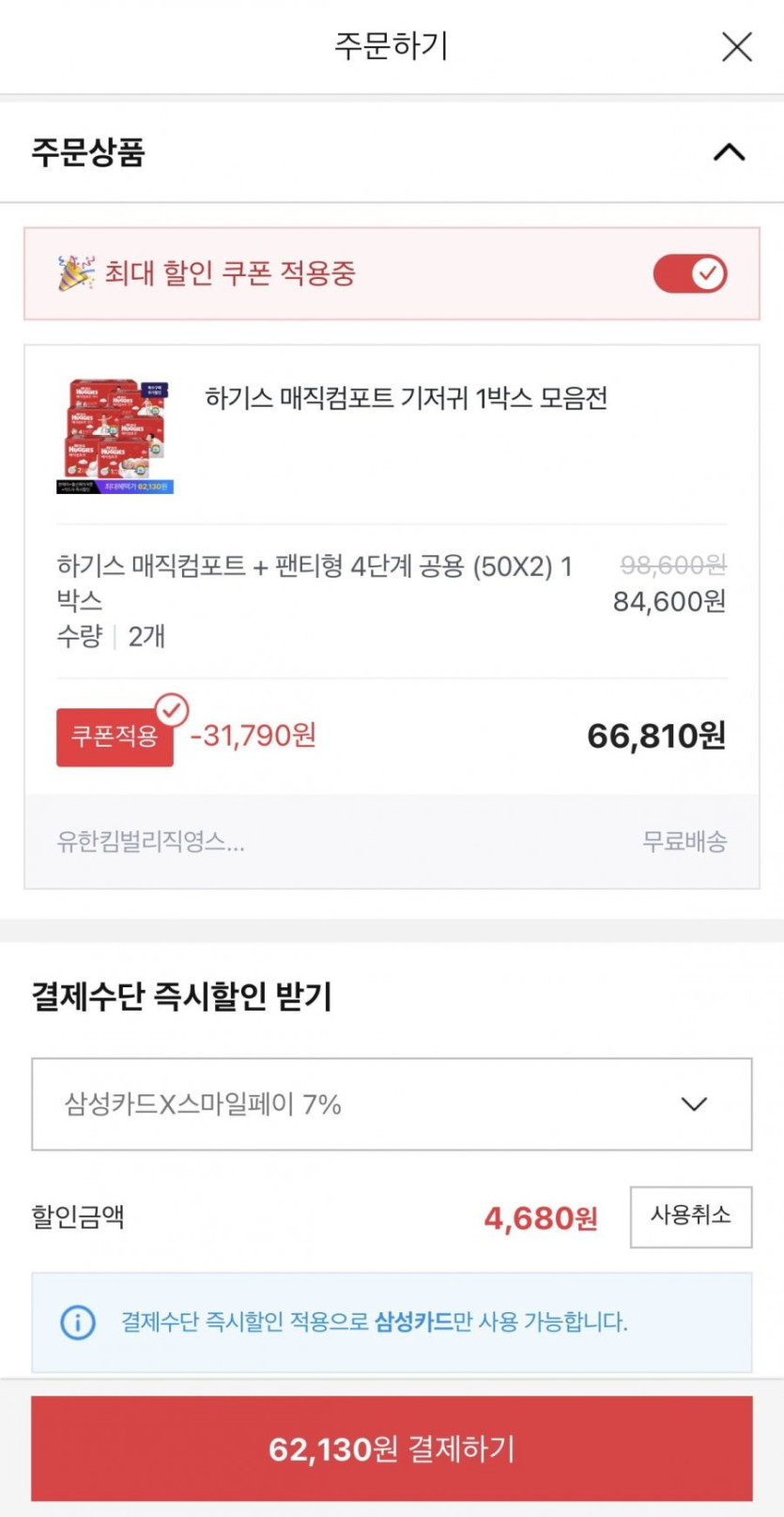Open the 하기스 매직컴포트 product image
784x1517 pixels.
(x=115, y=436)
